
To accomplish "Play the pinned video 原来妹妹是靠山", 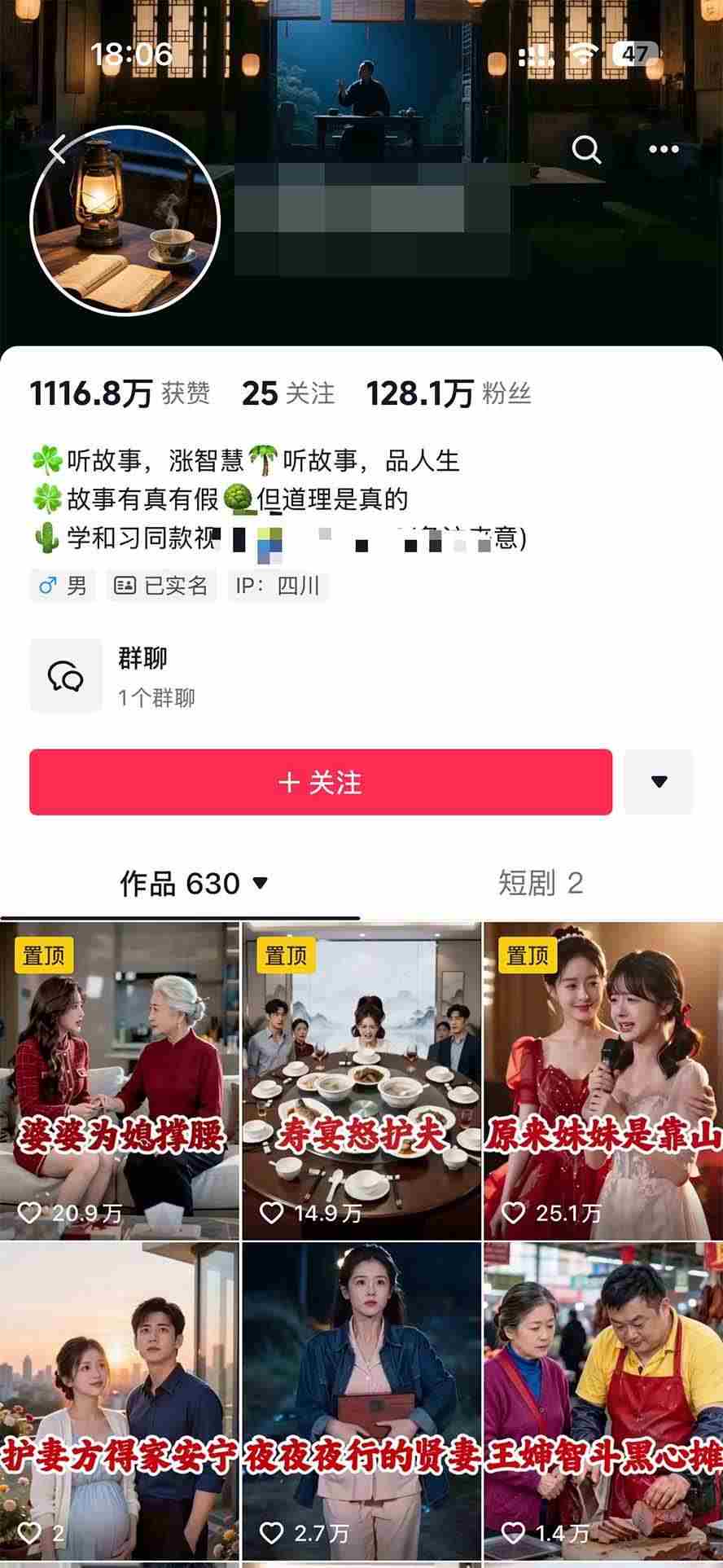I will (x=603, y=1081).
